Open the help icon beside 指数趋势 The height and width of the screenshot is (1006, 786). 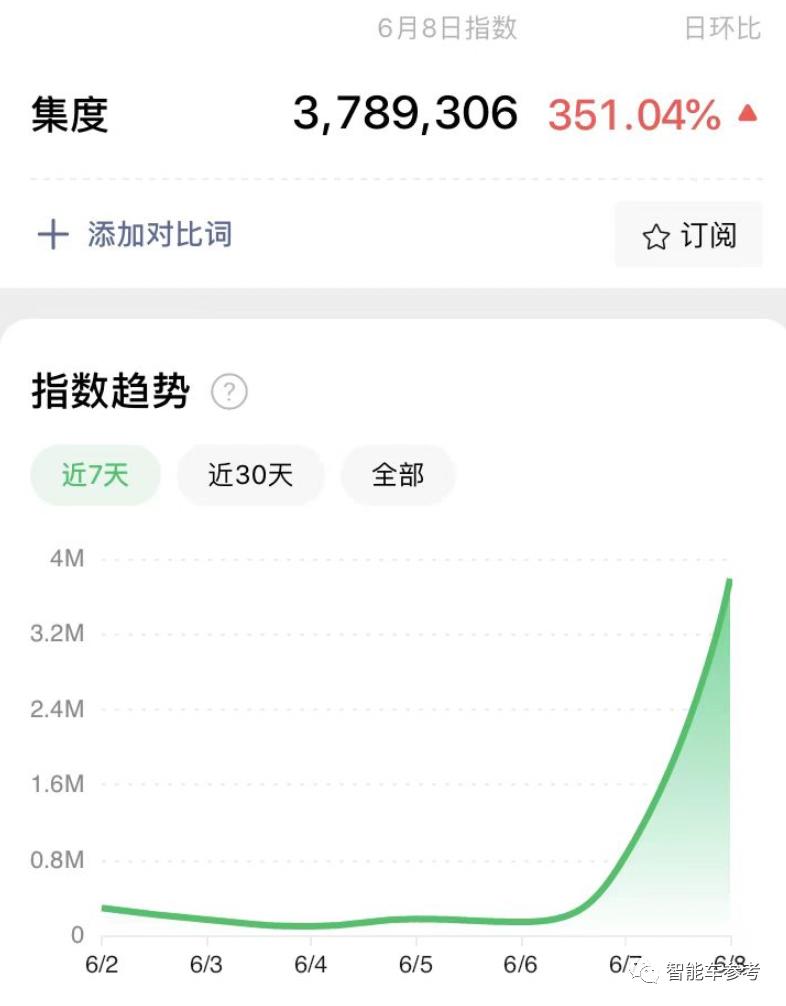[x=229, y=391]
